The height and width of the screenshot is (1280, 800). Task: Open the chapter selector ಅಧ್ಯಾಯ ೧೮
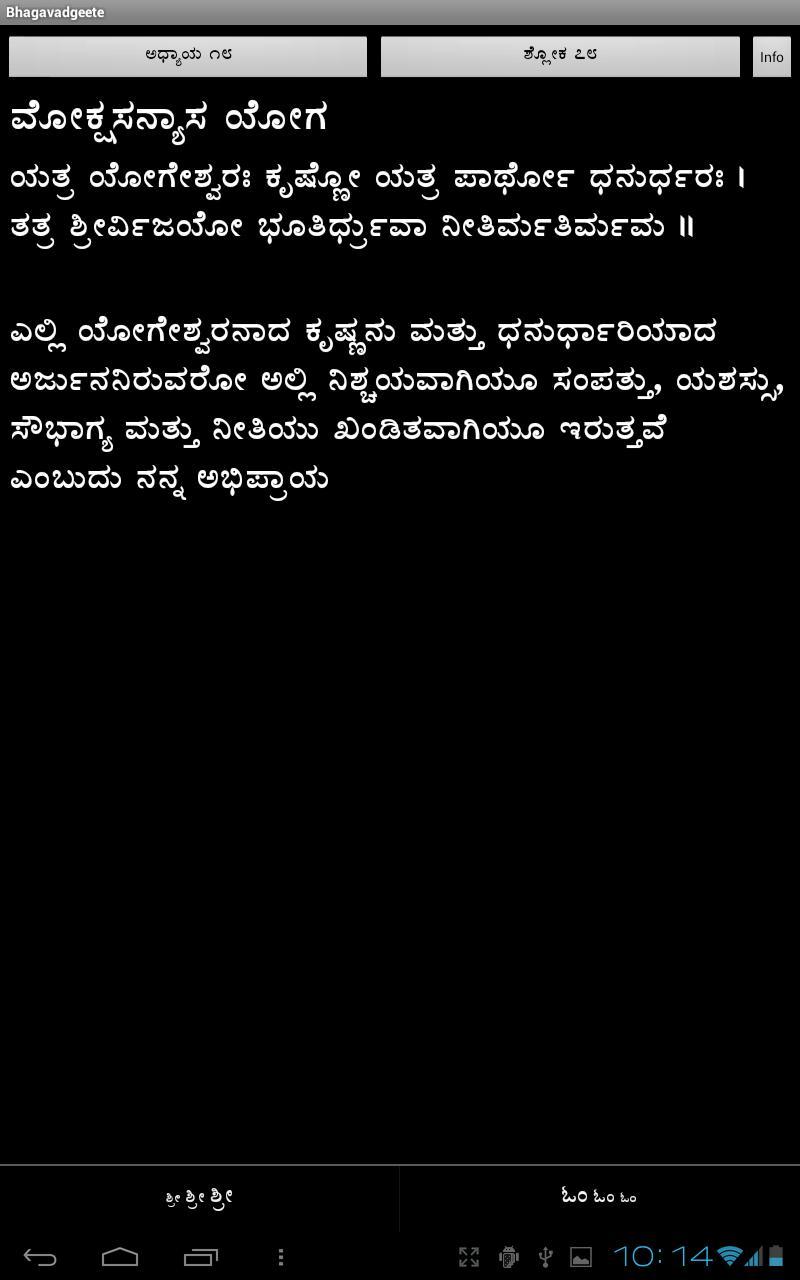[188, 56]
